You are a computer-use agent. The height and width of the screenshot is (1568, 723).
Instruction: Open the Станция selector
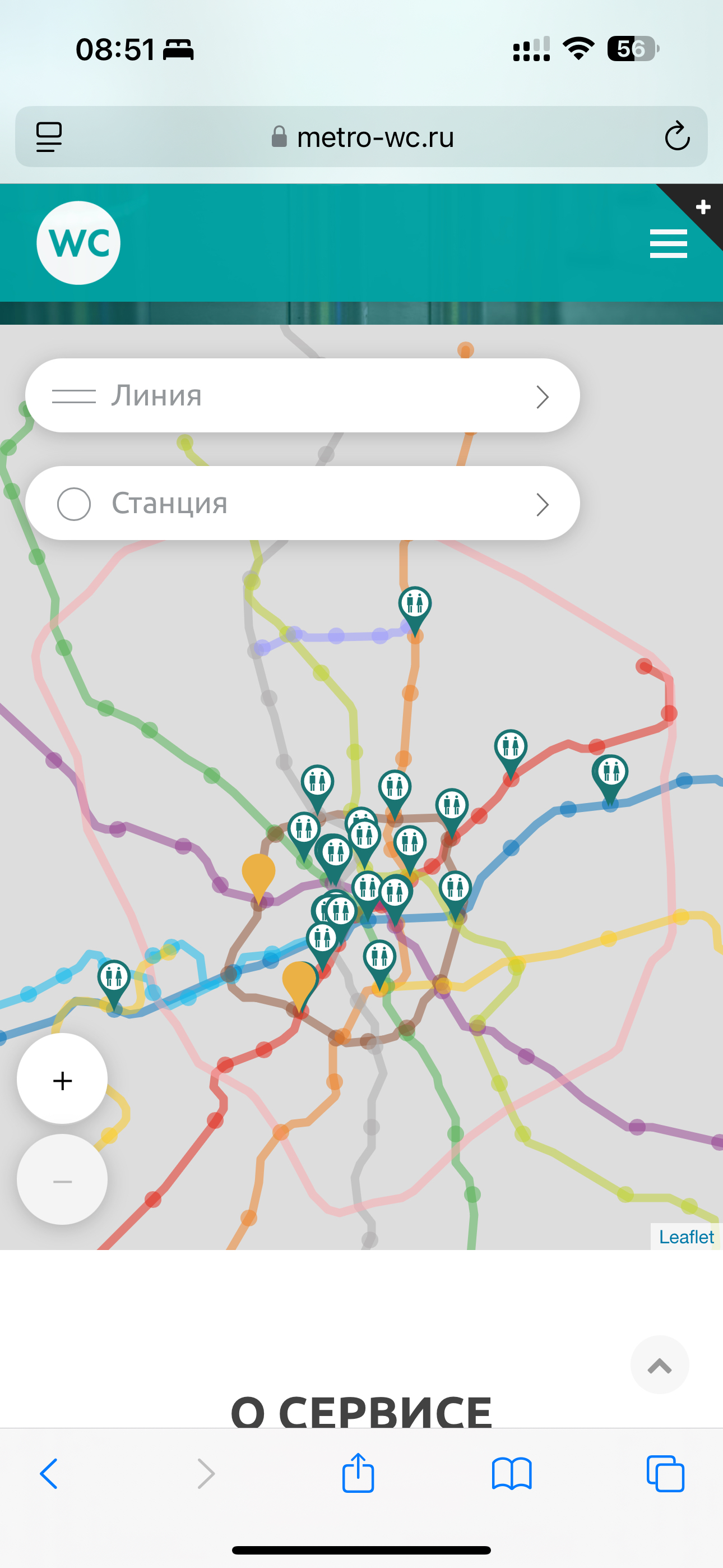point(303,504)
